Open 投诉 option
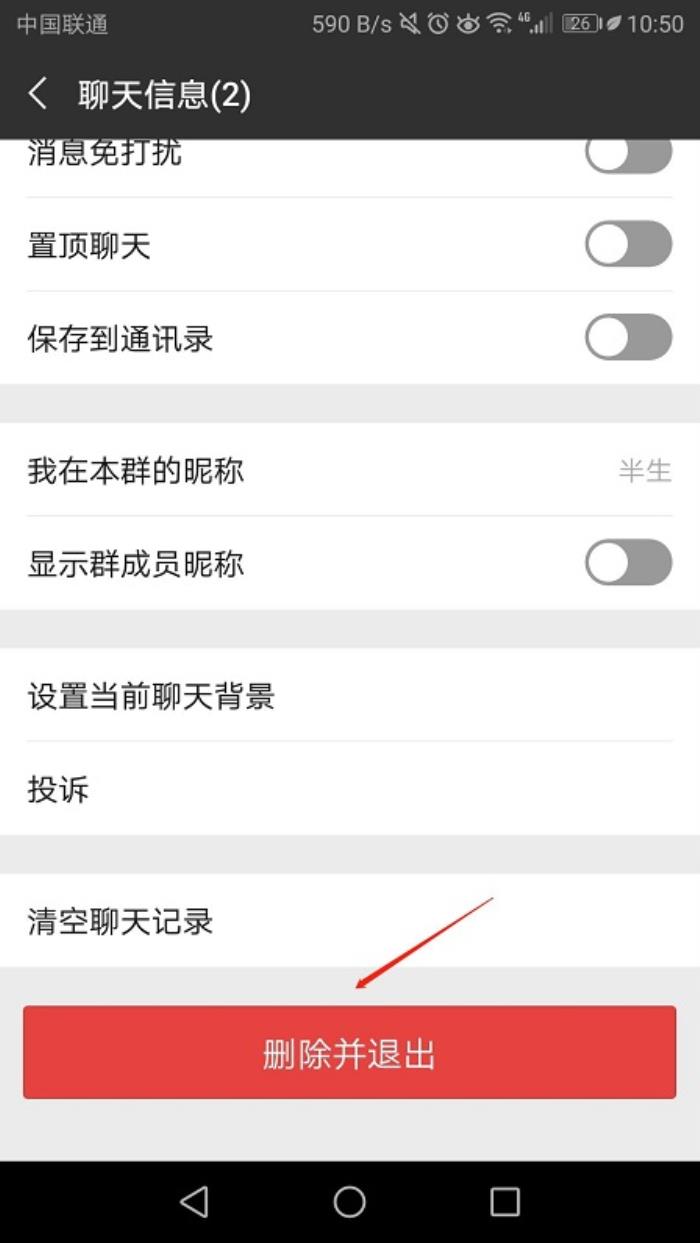 (x=350, y=789)
